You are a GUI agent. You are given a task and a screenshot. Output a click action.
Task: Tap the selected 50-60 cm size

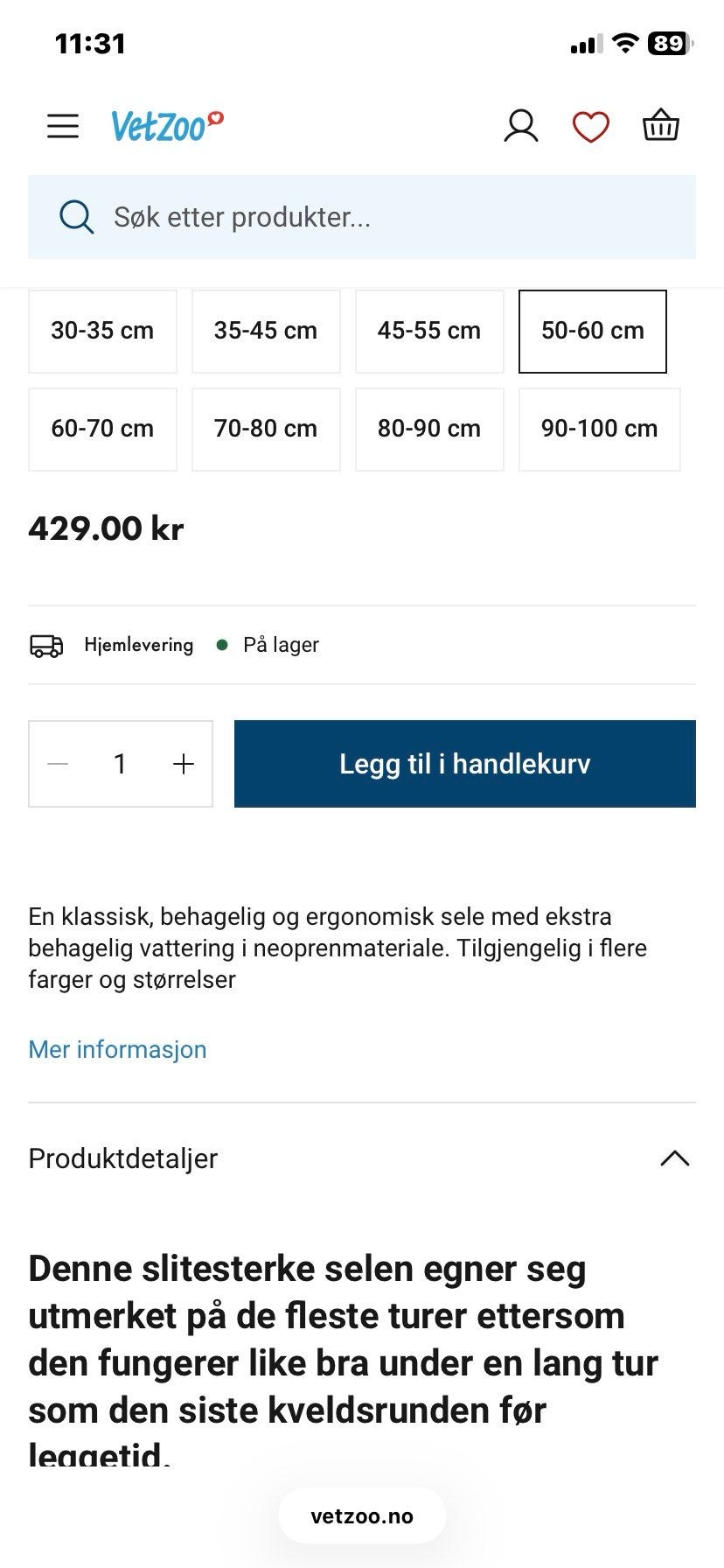click(x=593, y=331)
